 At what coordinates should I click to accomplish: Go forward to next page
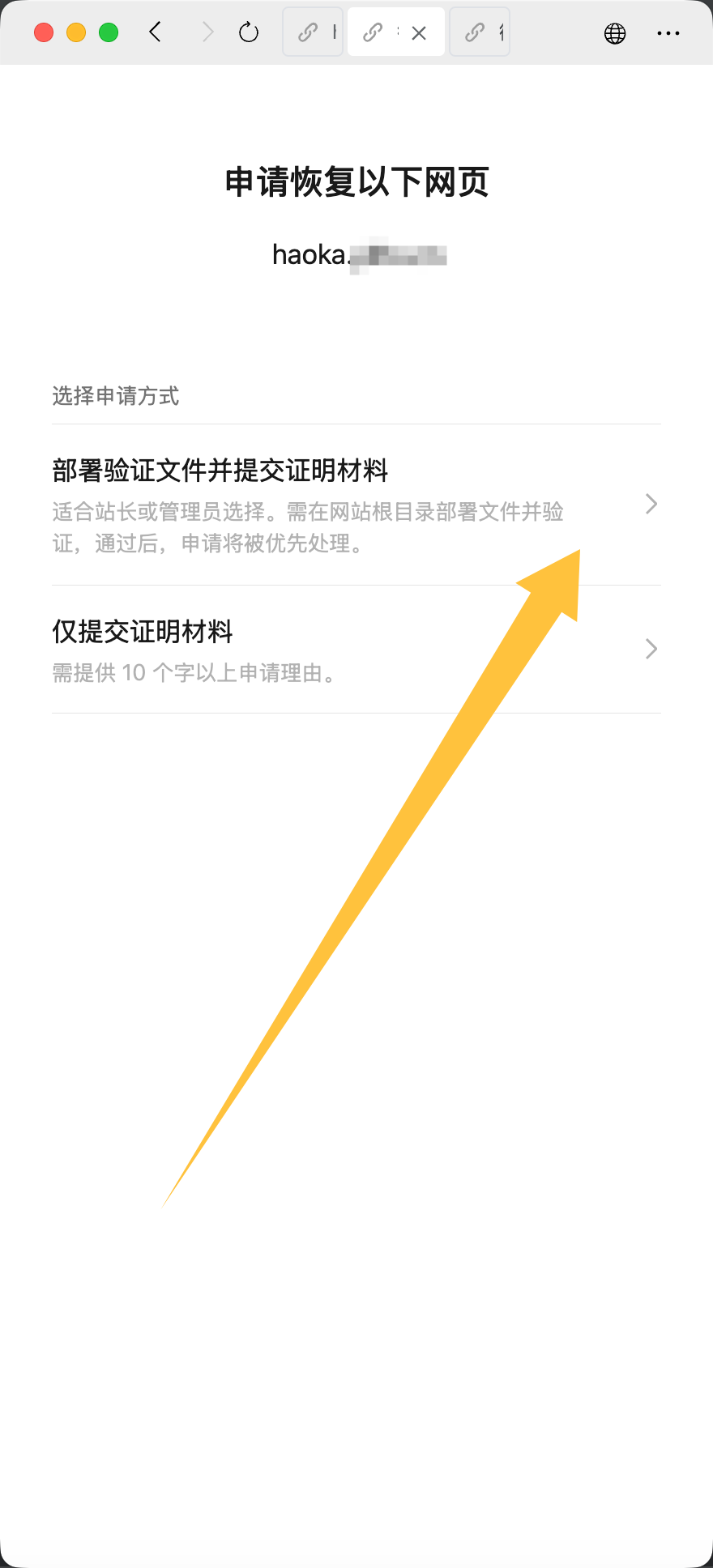tap(208, 32)
